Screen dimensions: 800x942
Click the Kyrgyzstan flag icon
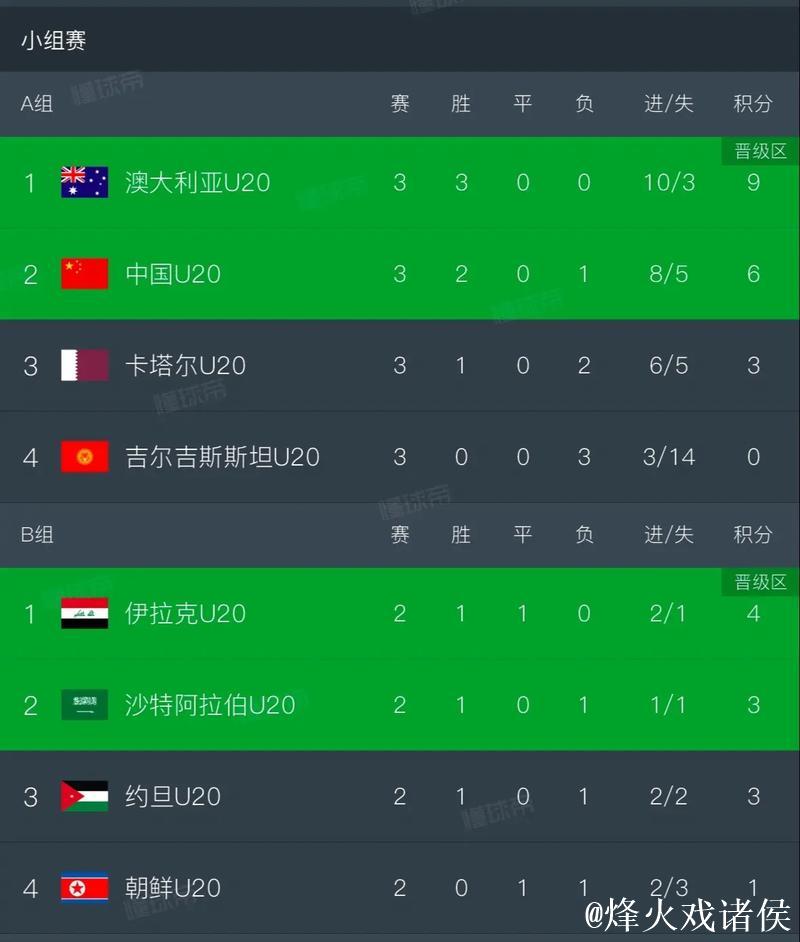86,456
